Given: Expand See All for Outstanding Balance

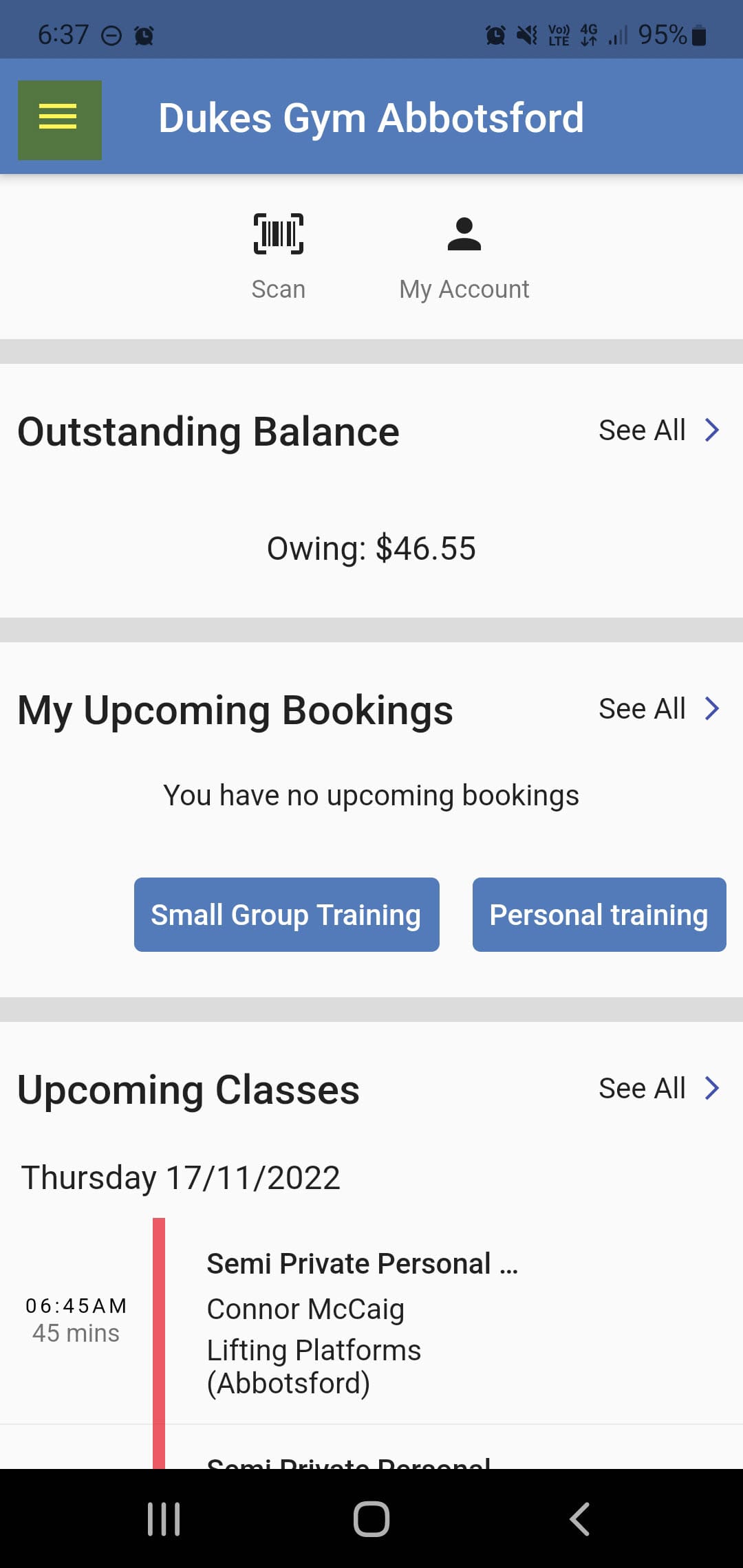Looking at the screenshot, I should pos(657,430).
